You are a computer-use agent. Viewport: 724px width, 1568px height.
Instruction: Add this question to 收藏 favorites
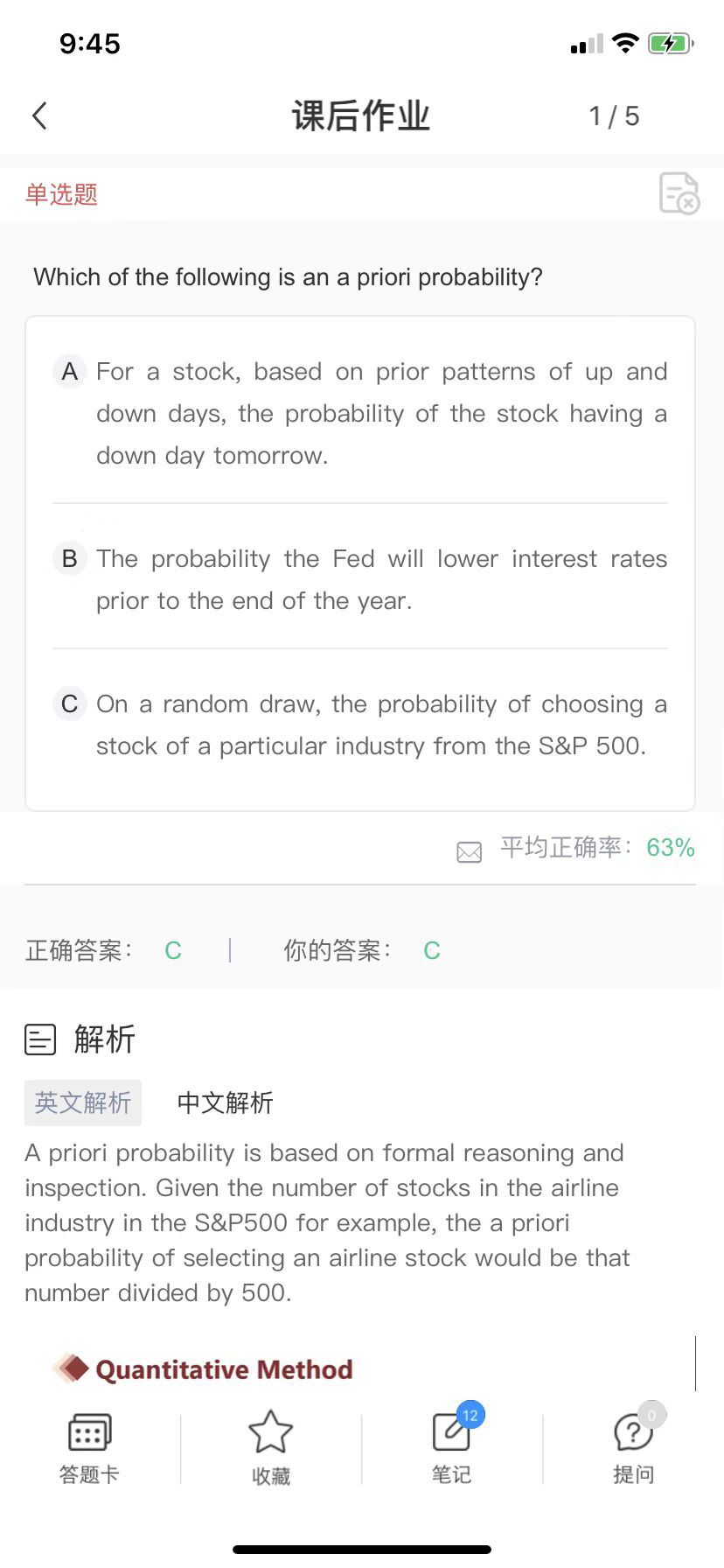(270, 1449)
